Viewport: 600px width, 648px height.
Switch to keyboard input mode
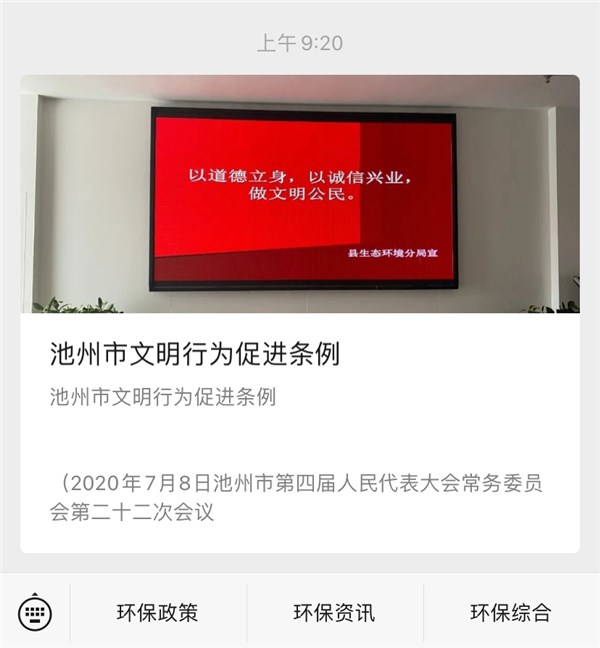(35, 612)
